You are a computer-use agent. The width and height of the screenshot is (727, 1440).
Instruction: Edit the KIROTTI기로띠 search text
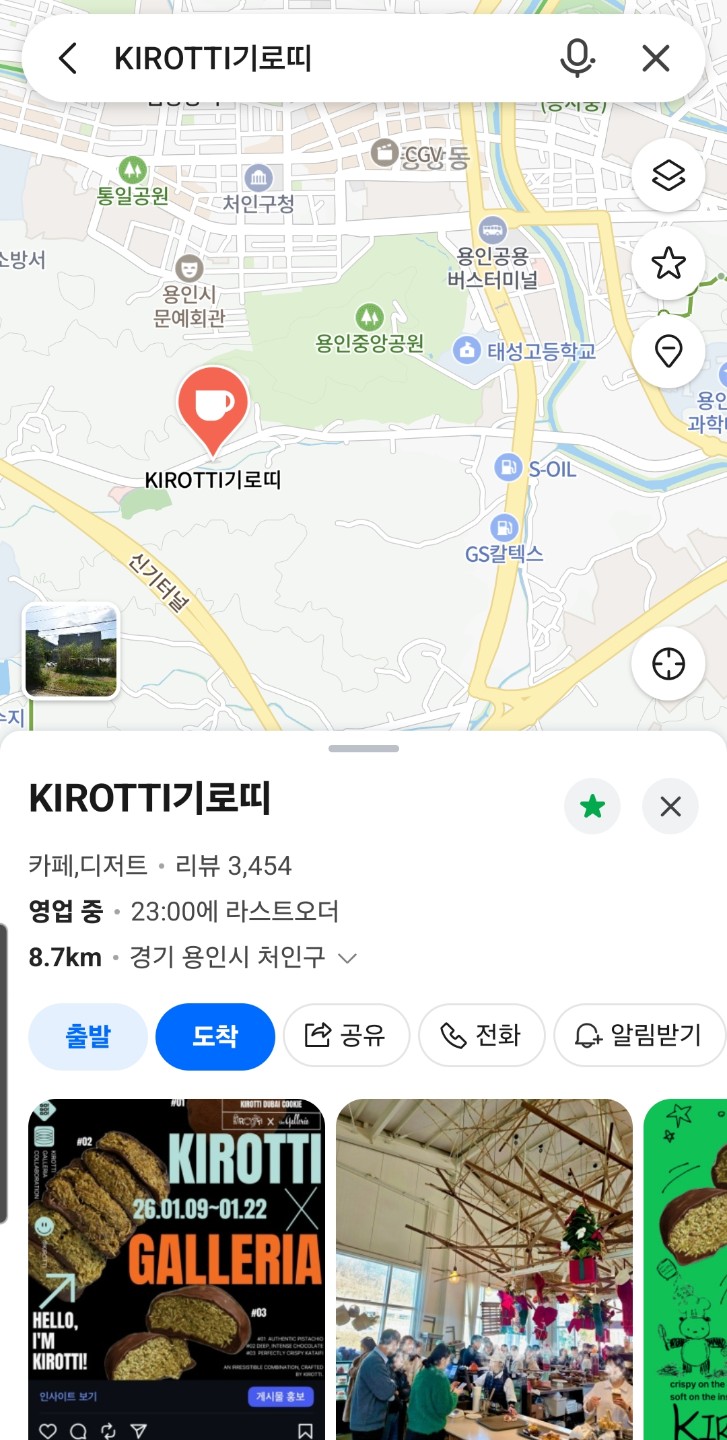300,59
